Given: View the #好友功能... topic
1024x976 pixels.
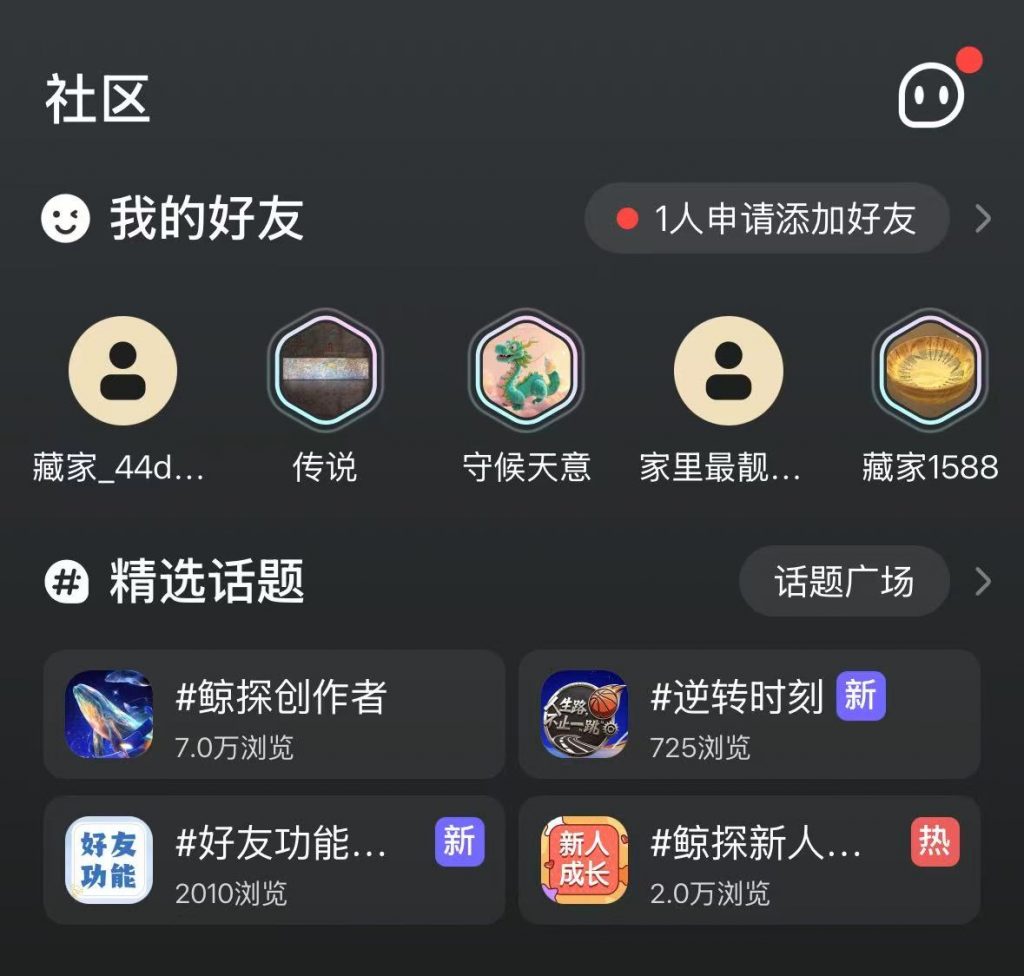Looking at the screenshot, I should [x=274, y=860].
